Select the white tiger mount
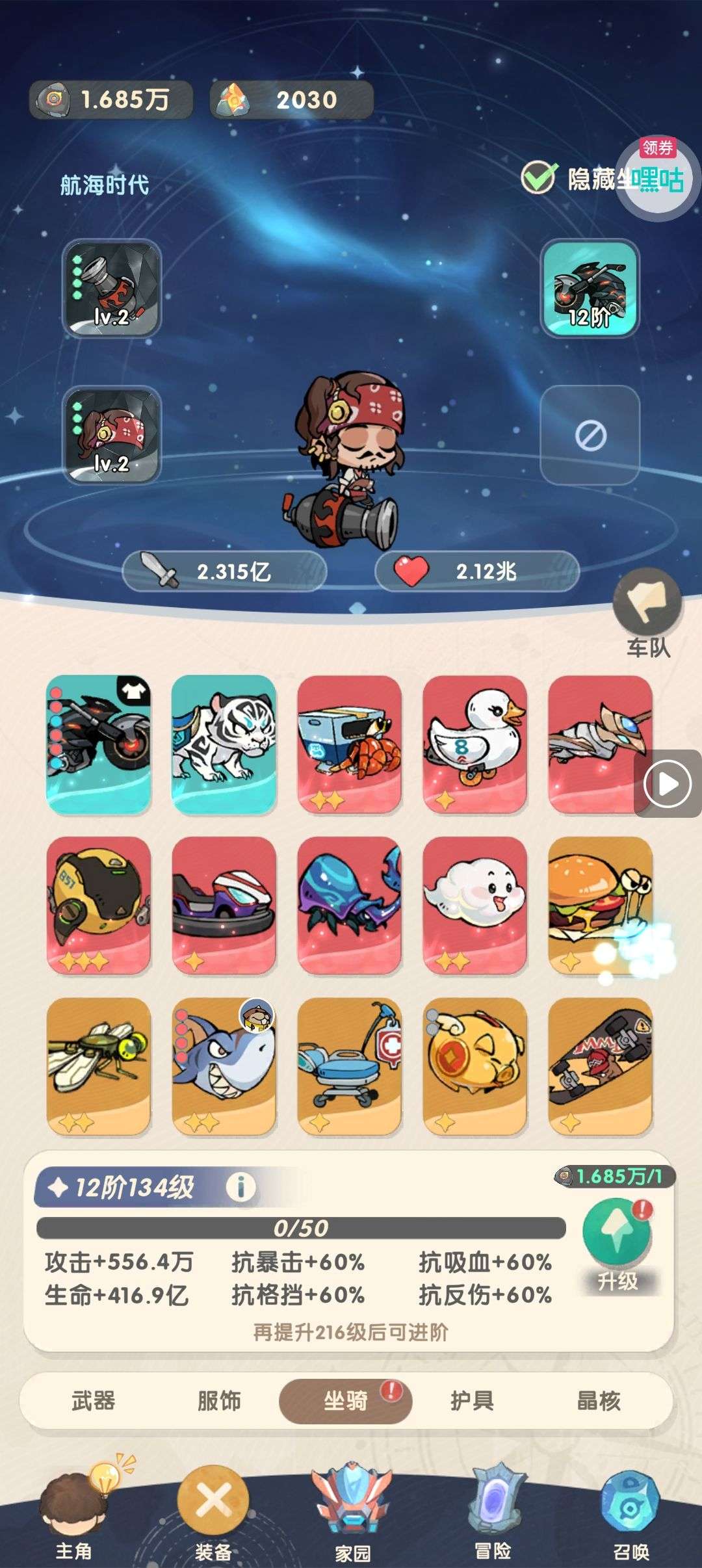Screen dimensions: 702x1568 tap(224, 744)
